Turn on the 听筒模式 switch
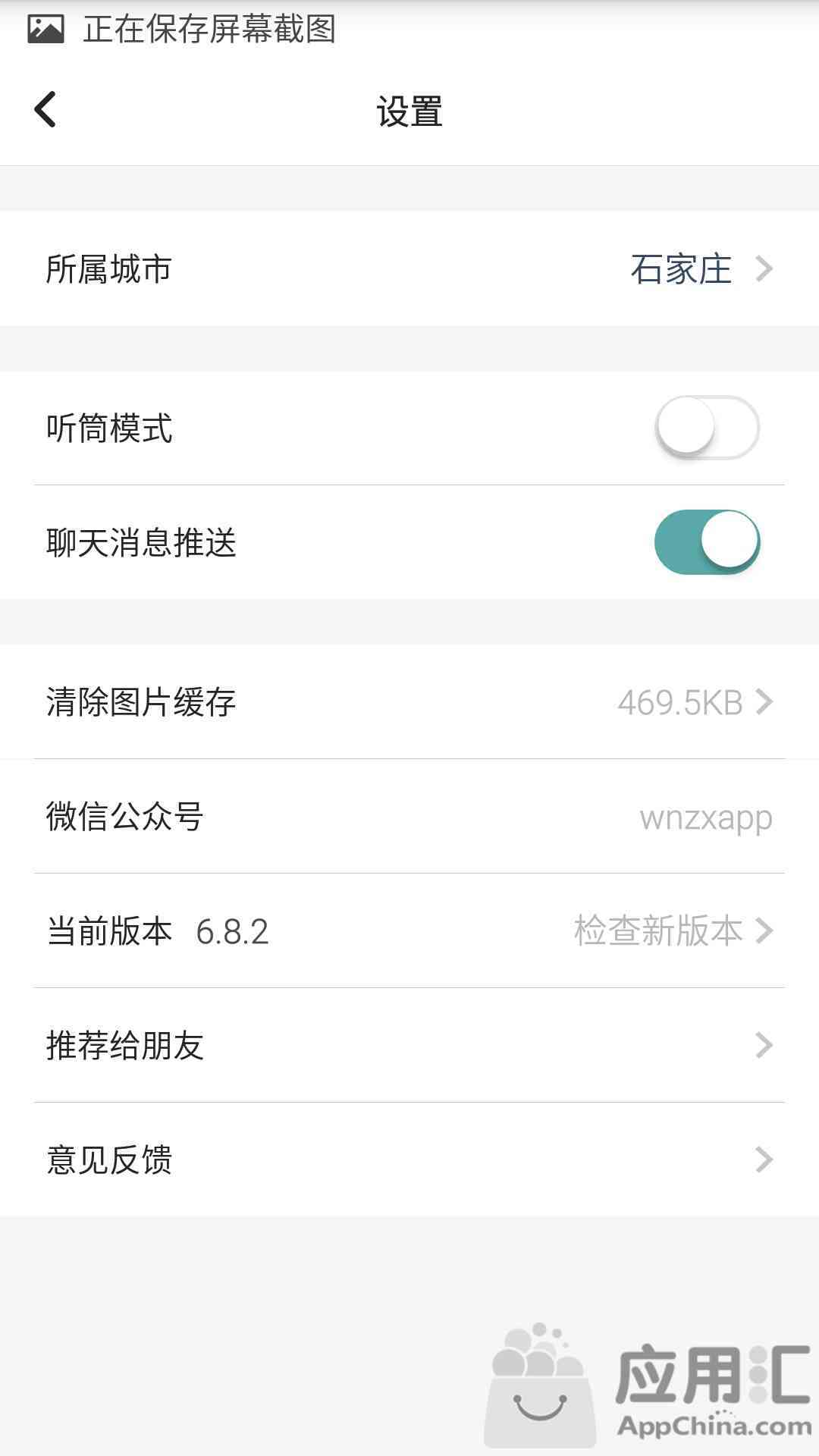819x1456 pixels. [707, 428]
